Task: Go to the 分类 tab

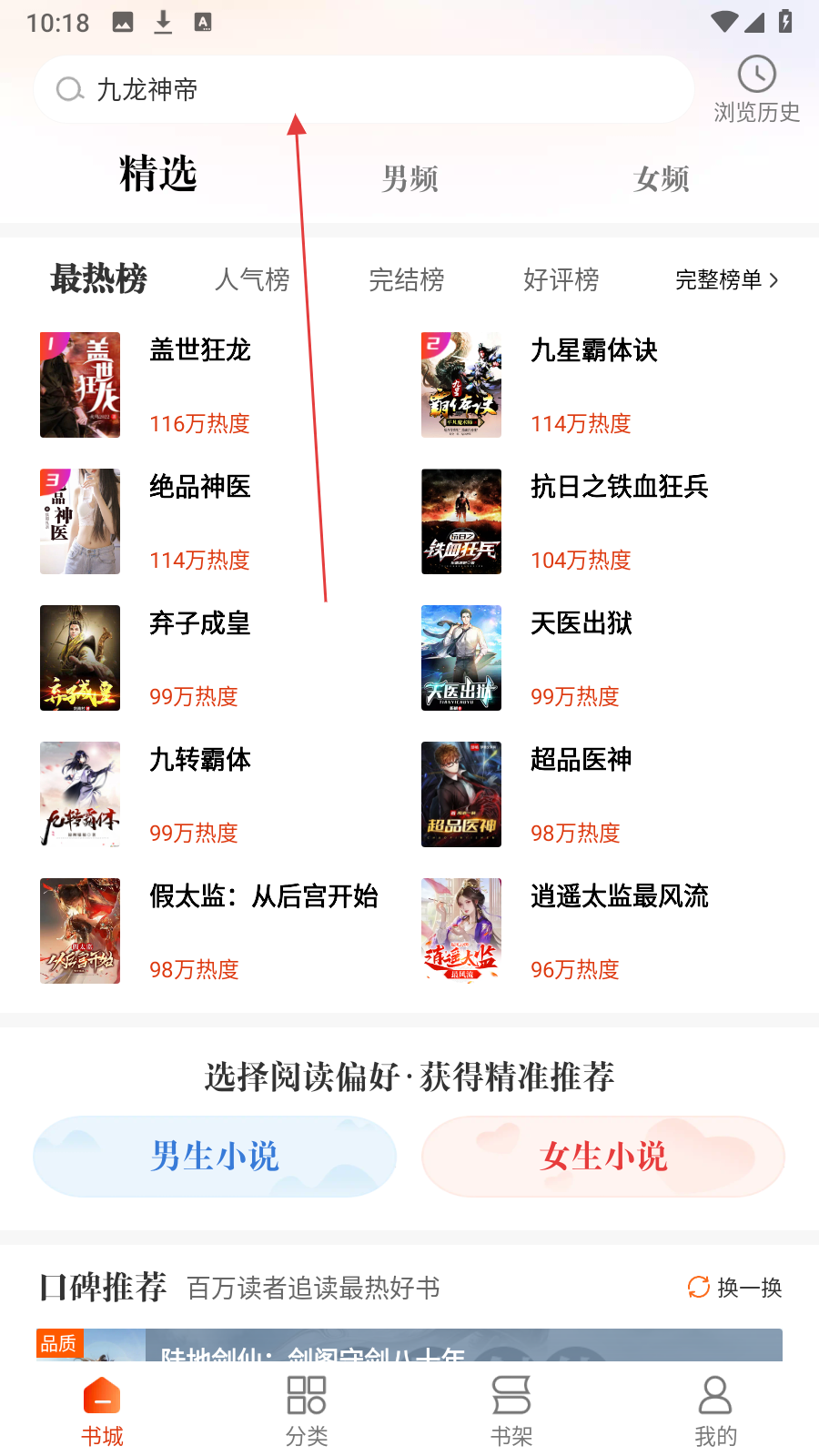Action: (x=307, y=1410)
